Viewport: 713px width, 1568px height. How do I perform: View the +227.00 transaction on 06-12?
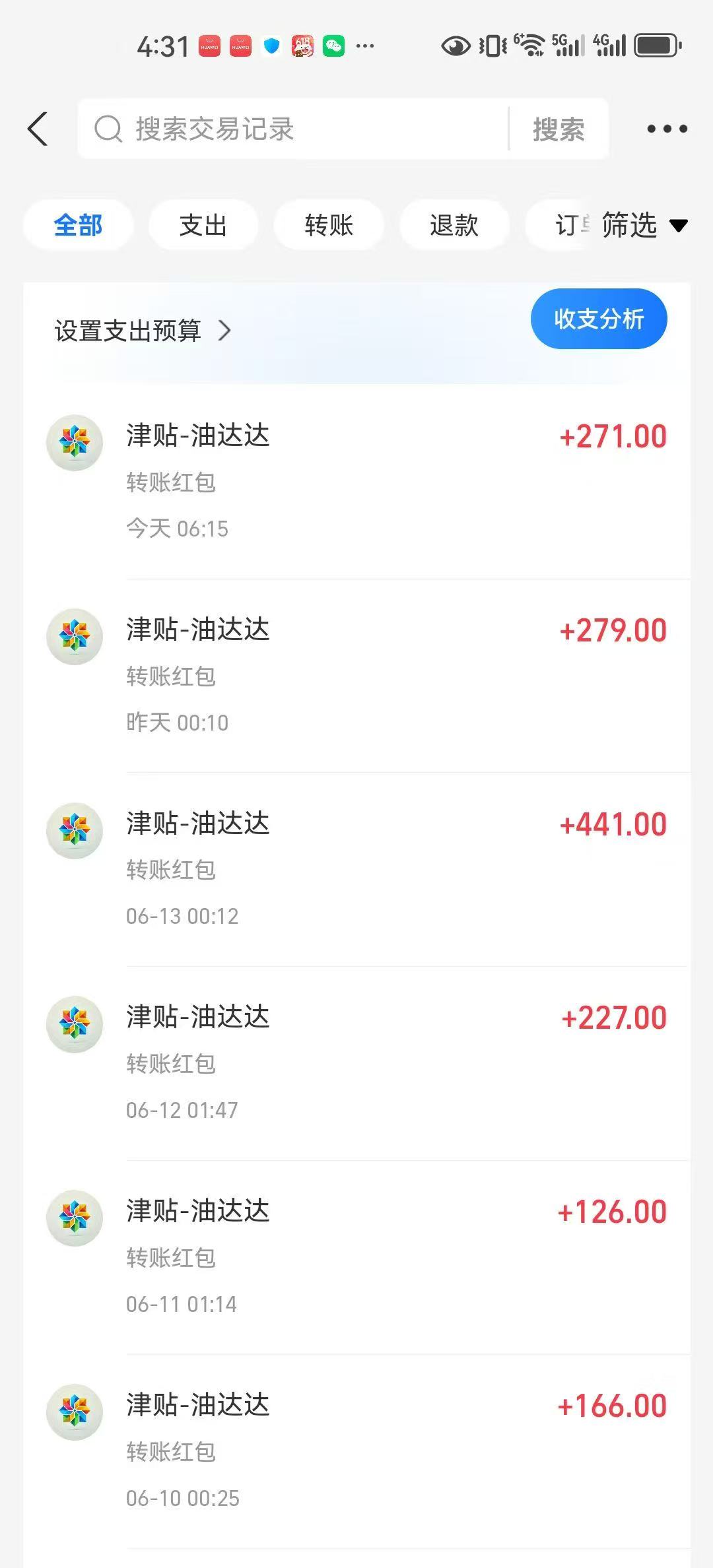pyautogui.click(x=356, y=1064)
